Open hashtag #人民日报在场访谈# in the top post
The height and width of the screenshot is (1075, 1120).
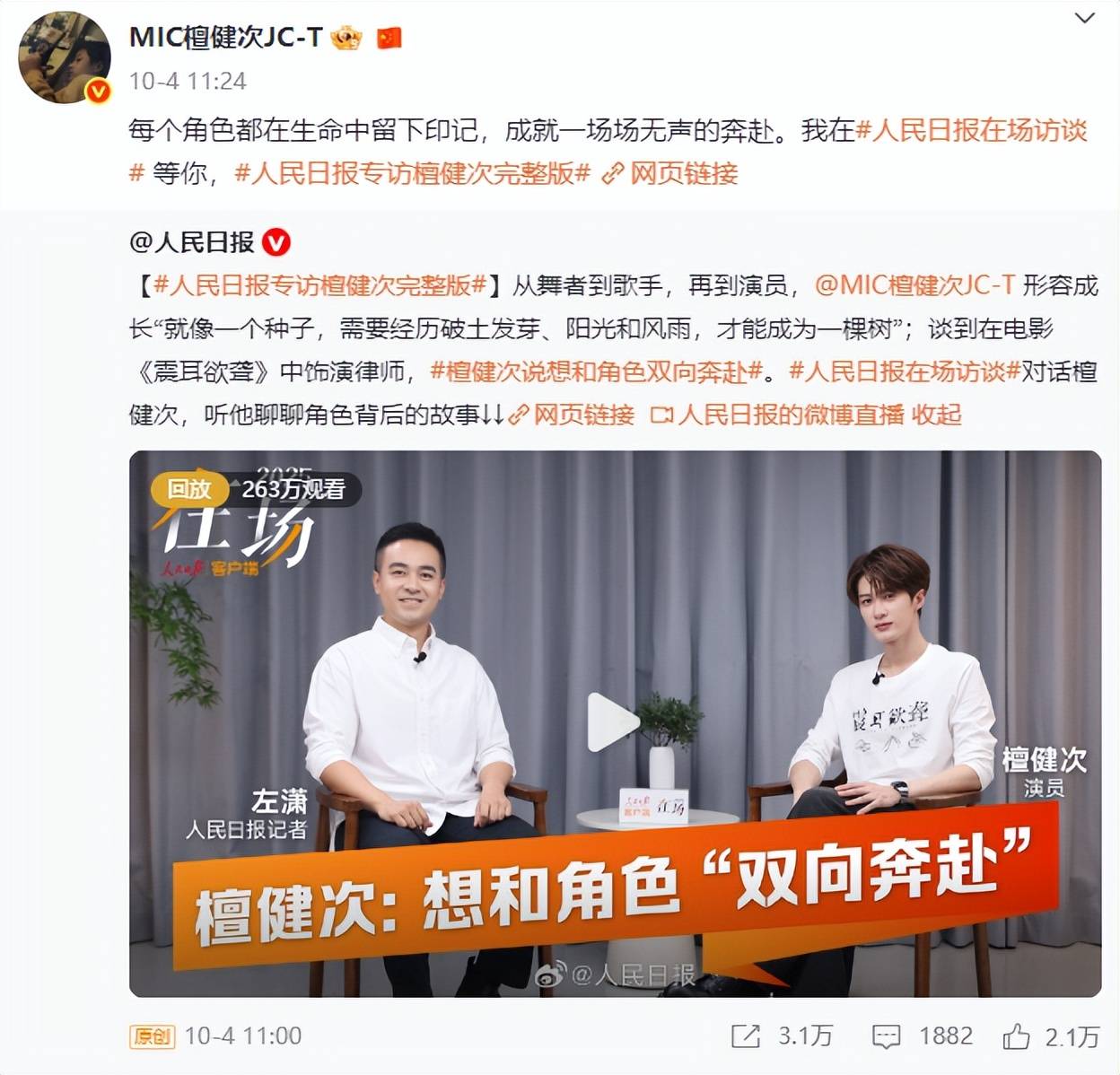pos(971,131)
